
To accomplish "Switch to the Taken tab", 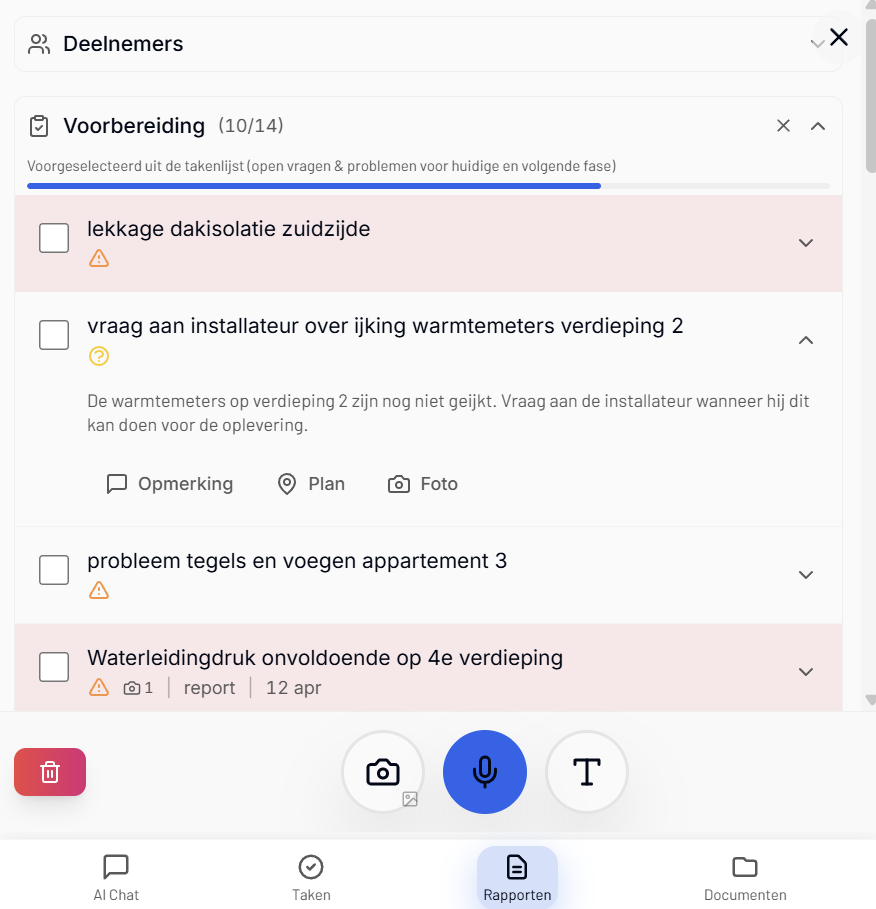I will click(x=311, y=877).
